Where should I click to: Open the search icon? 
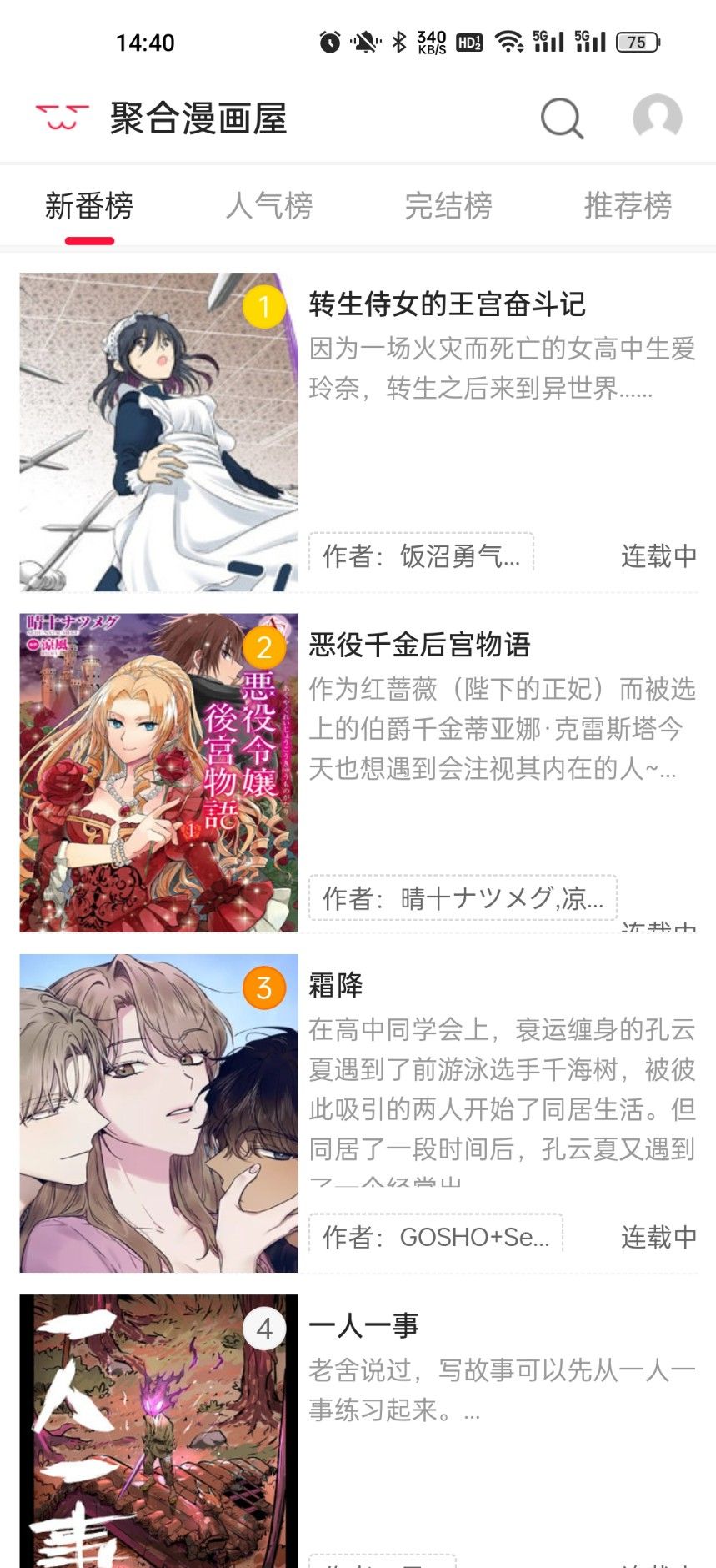562,118
